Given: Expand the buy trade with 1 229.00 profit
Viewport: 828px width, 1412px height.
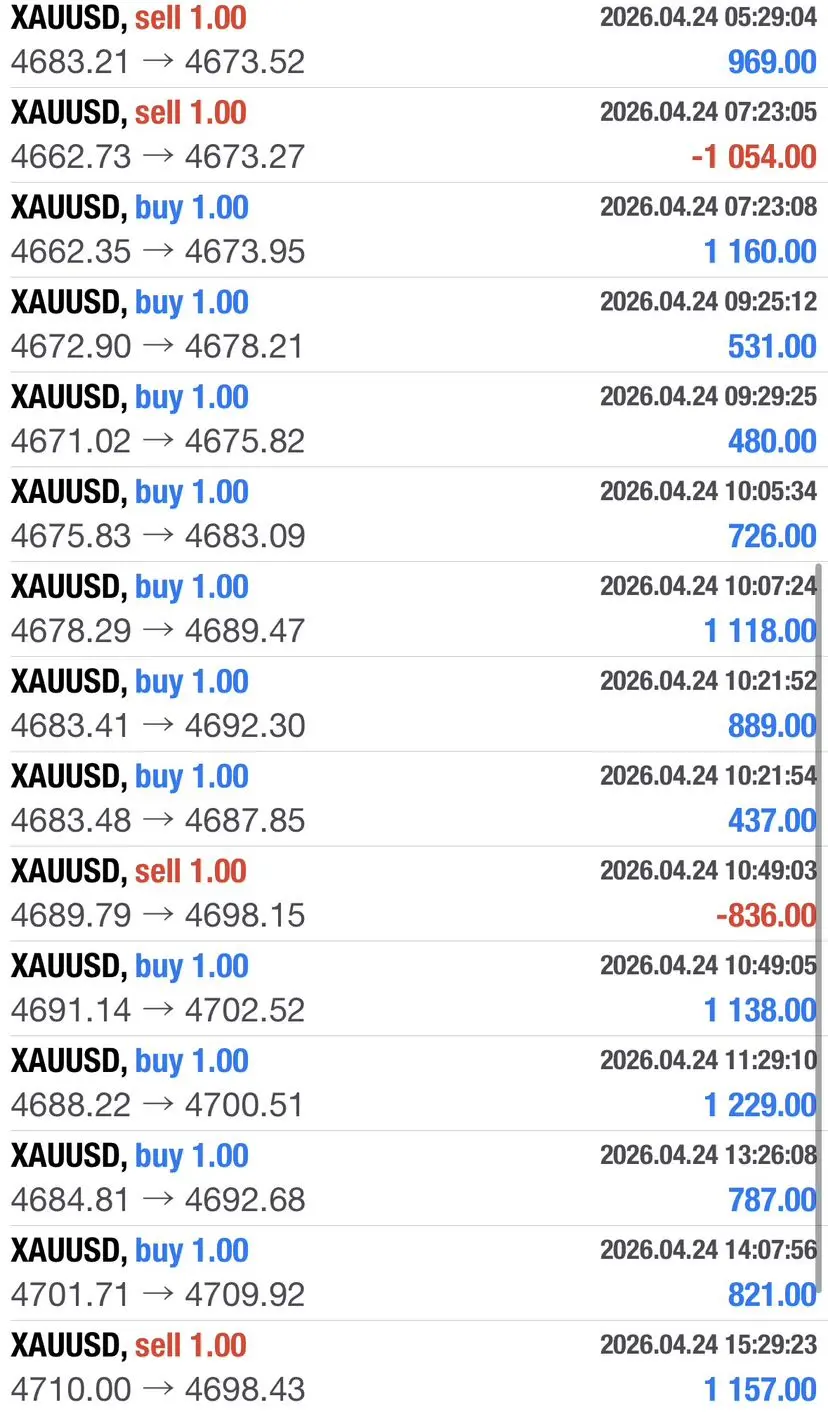Looking at the screenshot, I should (414, 1083).
